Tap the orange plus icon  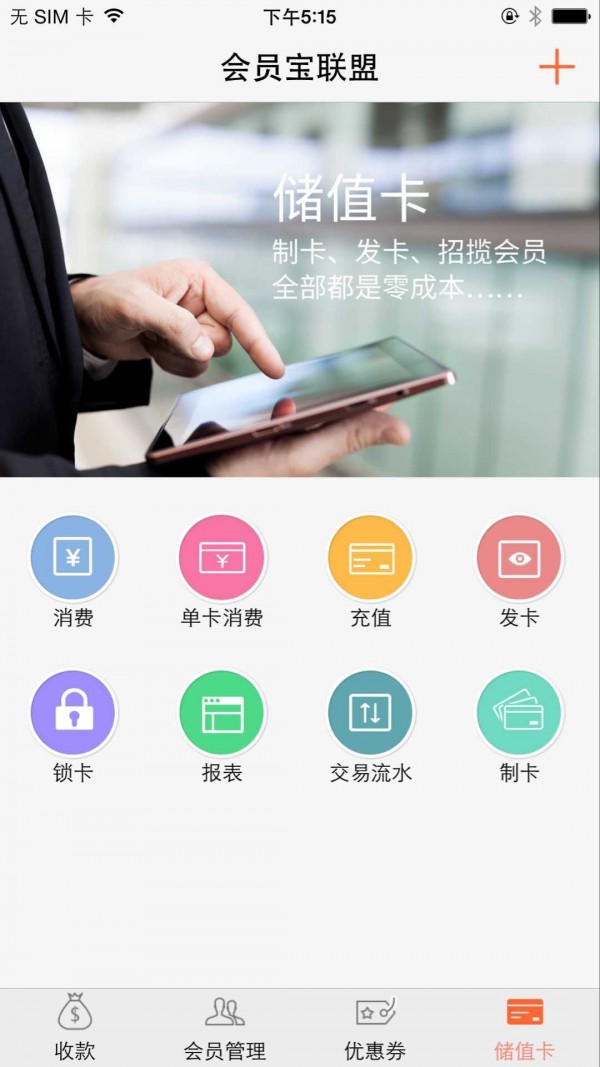click(x=556, y=67)
